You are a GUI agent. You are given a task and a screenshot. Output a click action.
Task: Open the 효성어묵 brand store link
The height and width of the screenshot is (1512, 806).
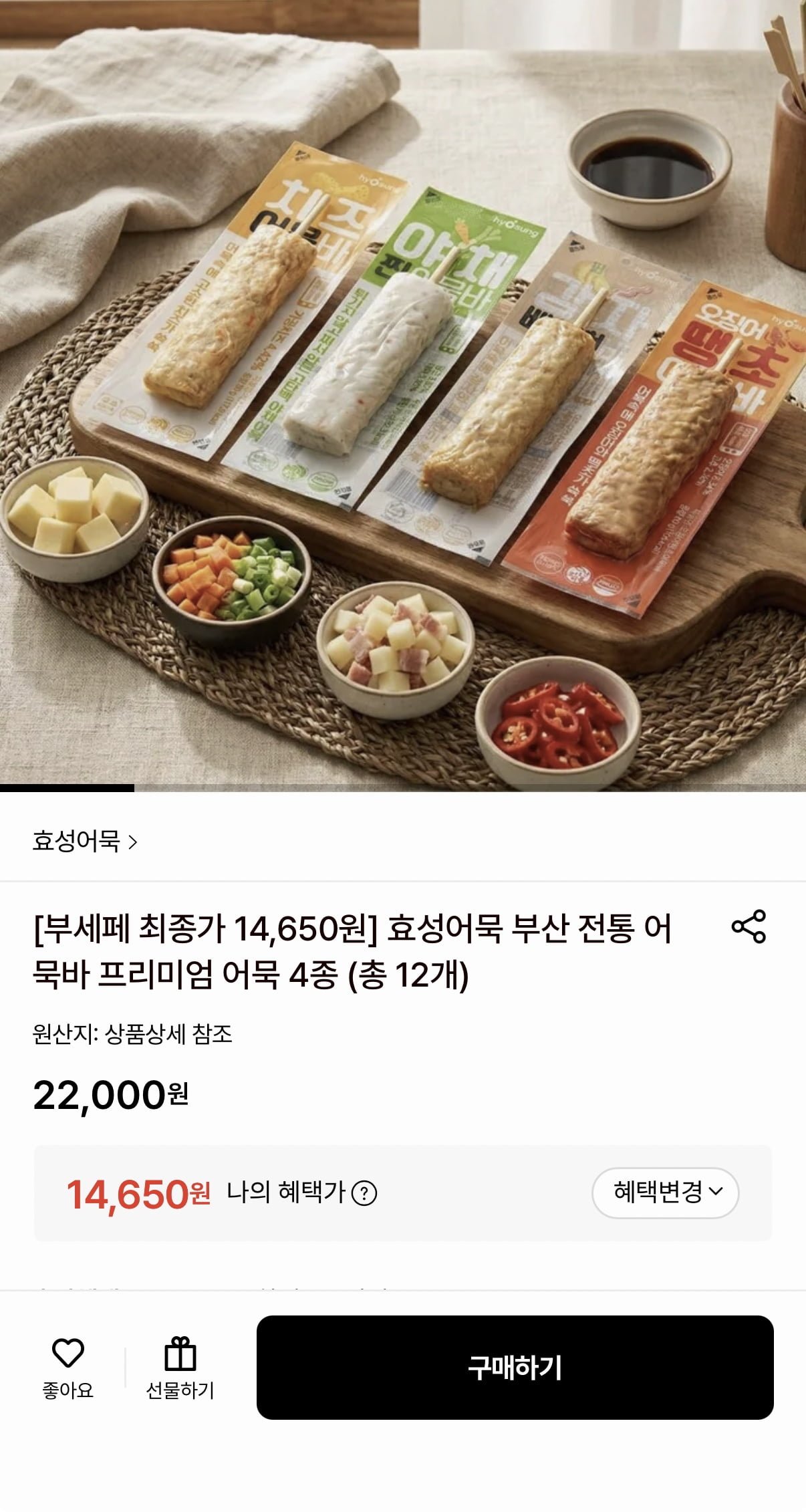85,842
